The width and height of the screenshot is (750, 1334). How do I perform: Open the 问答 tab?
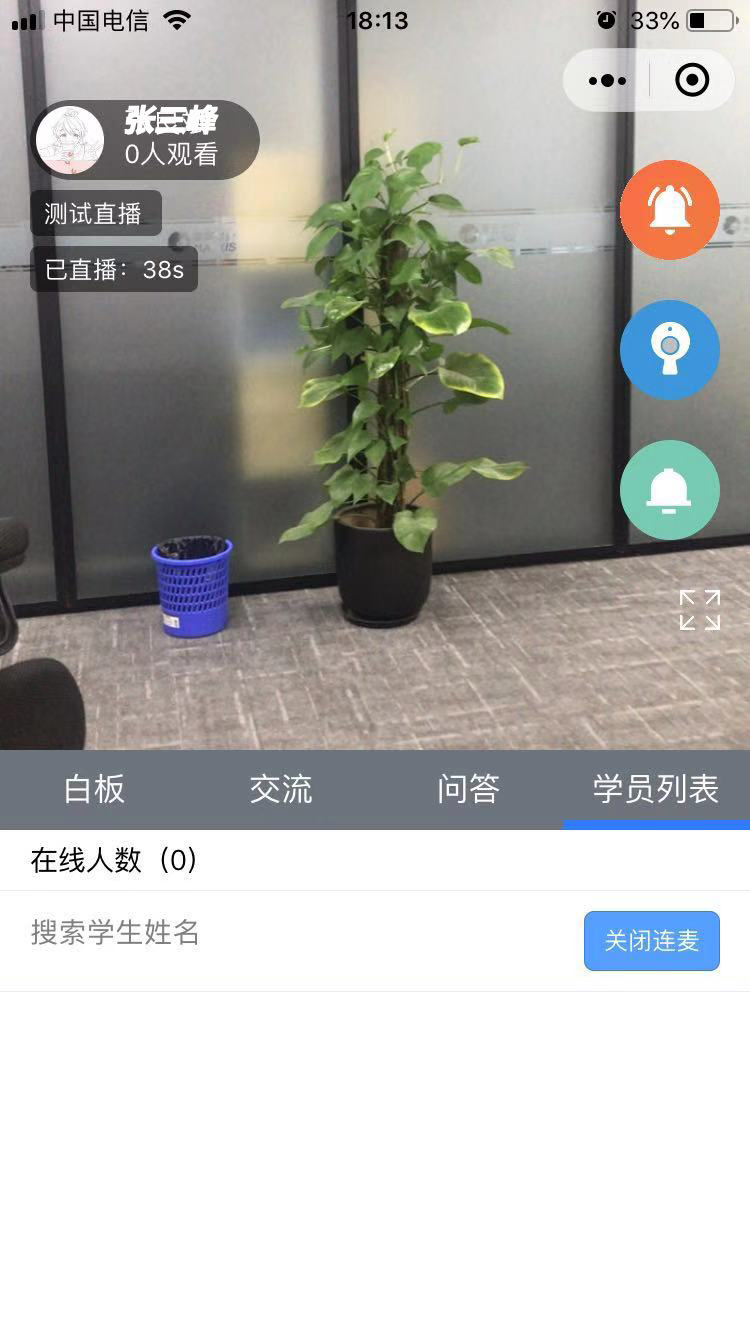[468, 789]
